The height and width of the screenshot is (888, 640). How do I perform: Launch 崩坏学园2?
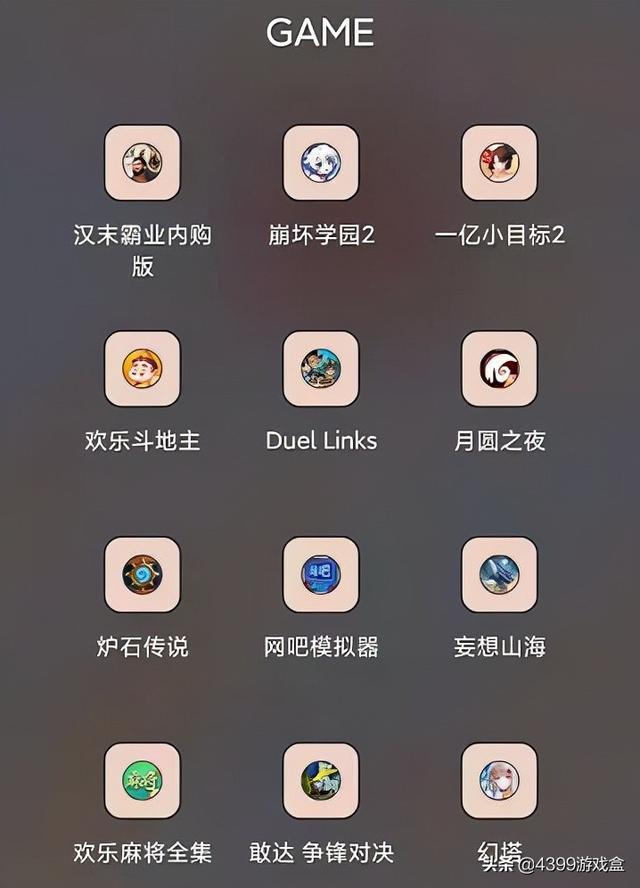point(320,163)
